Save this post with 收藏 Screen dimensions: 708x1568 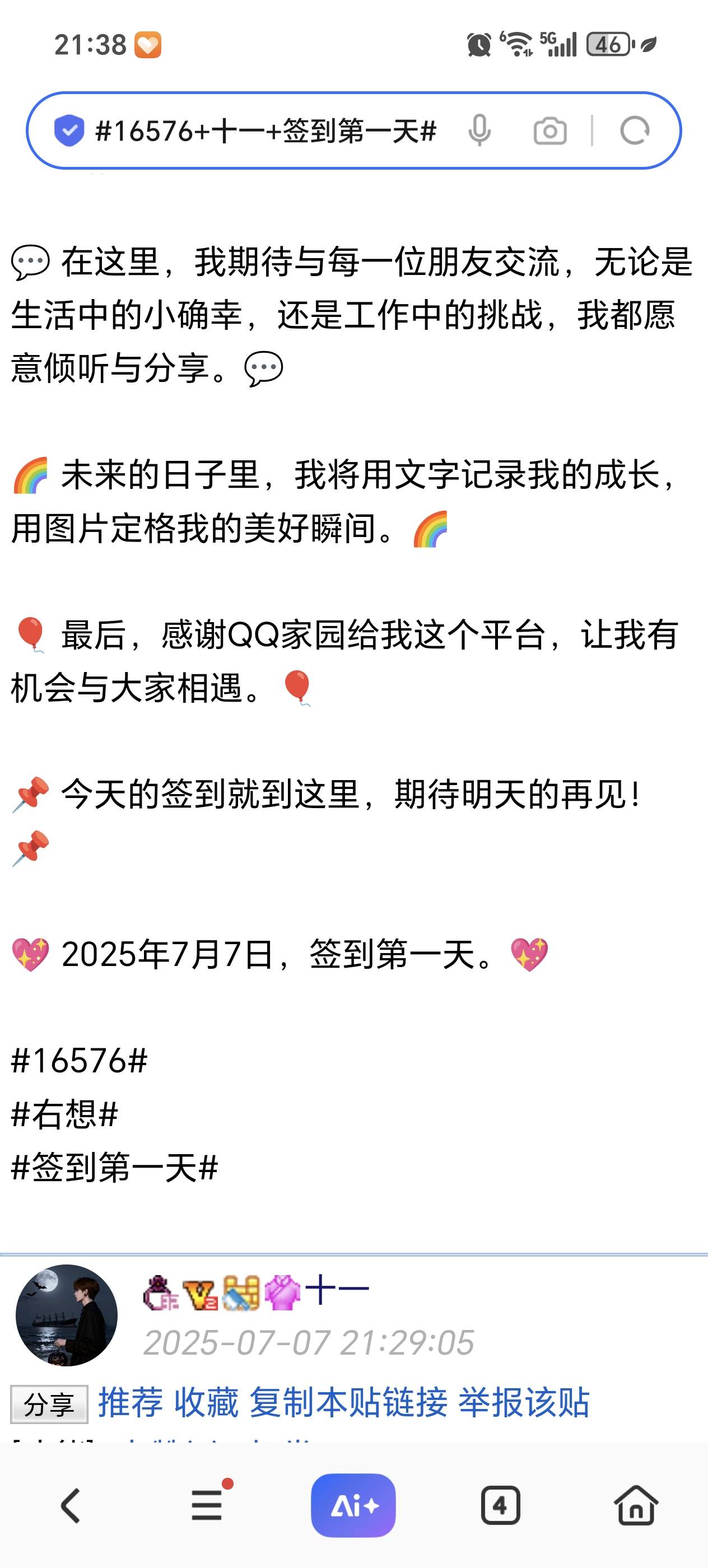point(206,1402)
